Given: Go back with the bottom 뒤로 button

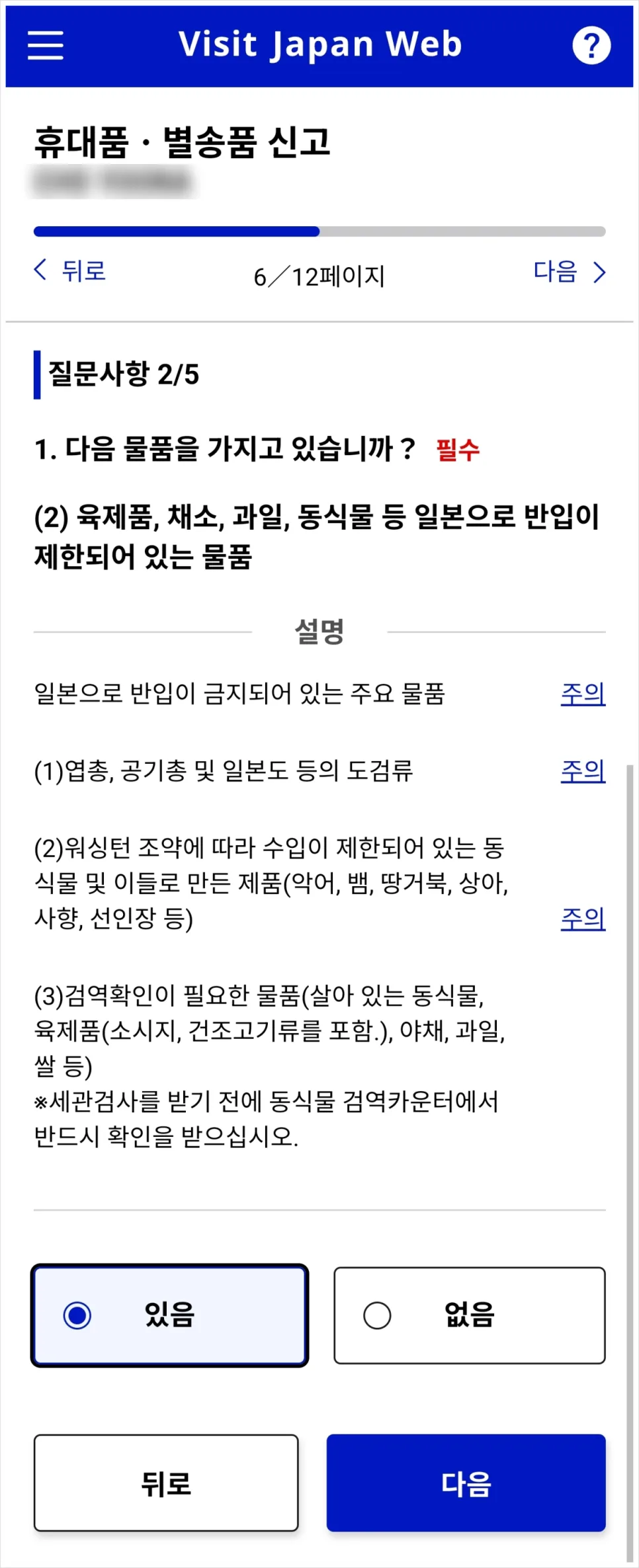Looking at the screenshot, I should click(x=166, y=1483).
